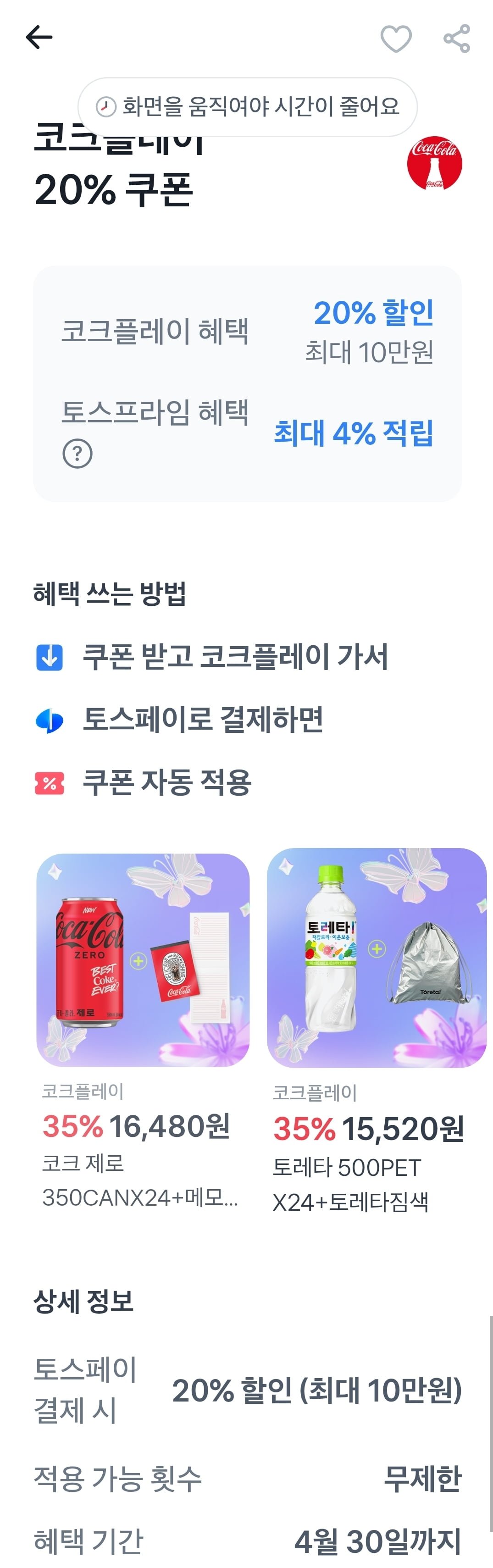Go back using the arrow icon
Viewport: 493px width, 1568px height.
[39, 38]
